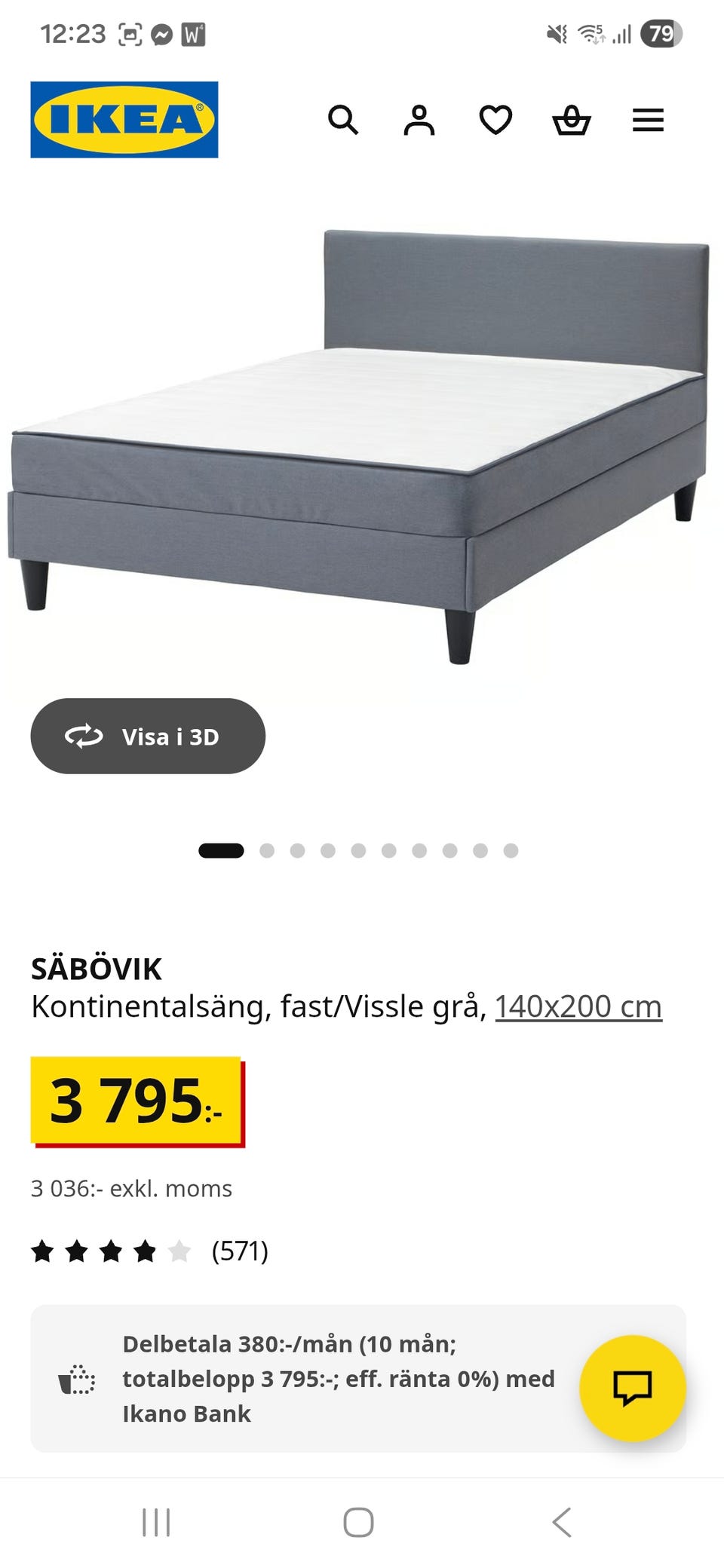Open the hamburger navigation menu

[x=647, y=119]
